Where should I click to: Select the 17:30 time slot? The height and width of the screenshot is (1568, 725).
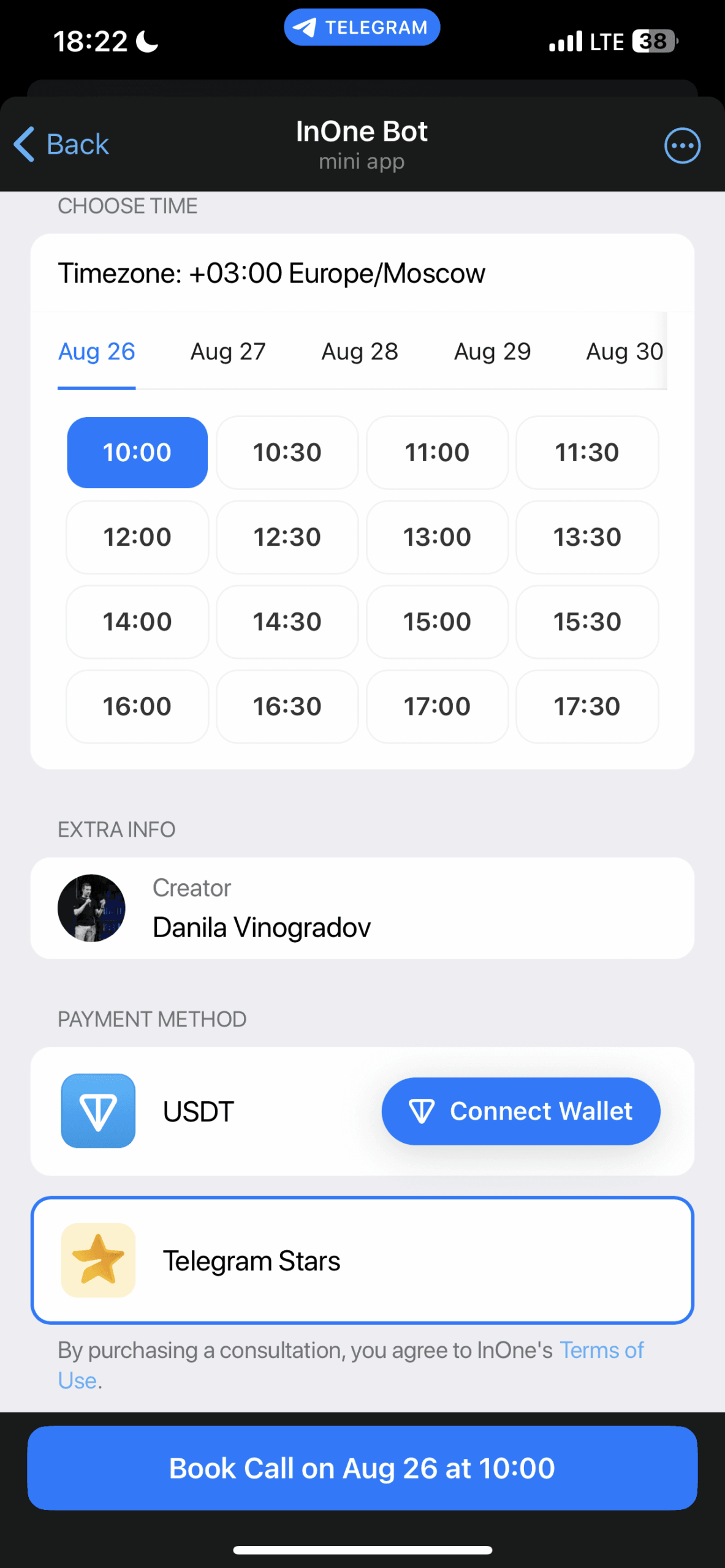coord(587,706)
